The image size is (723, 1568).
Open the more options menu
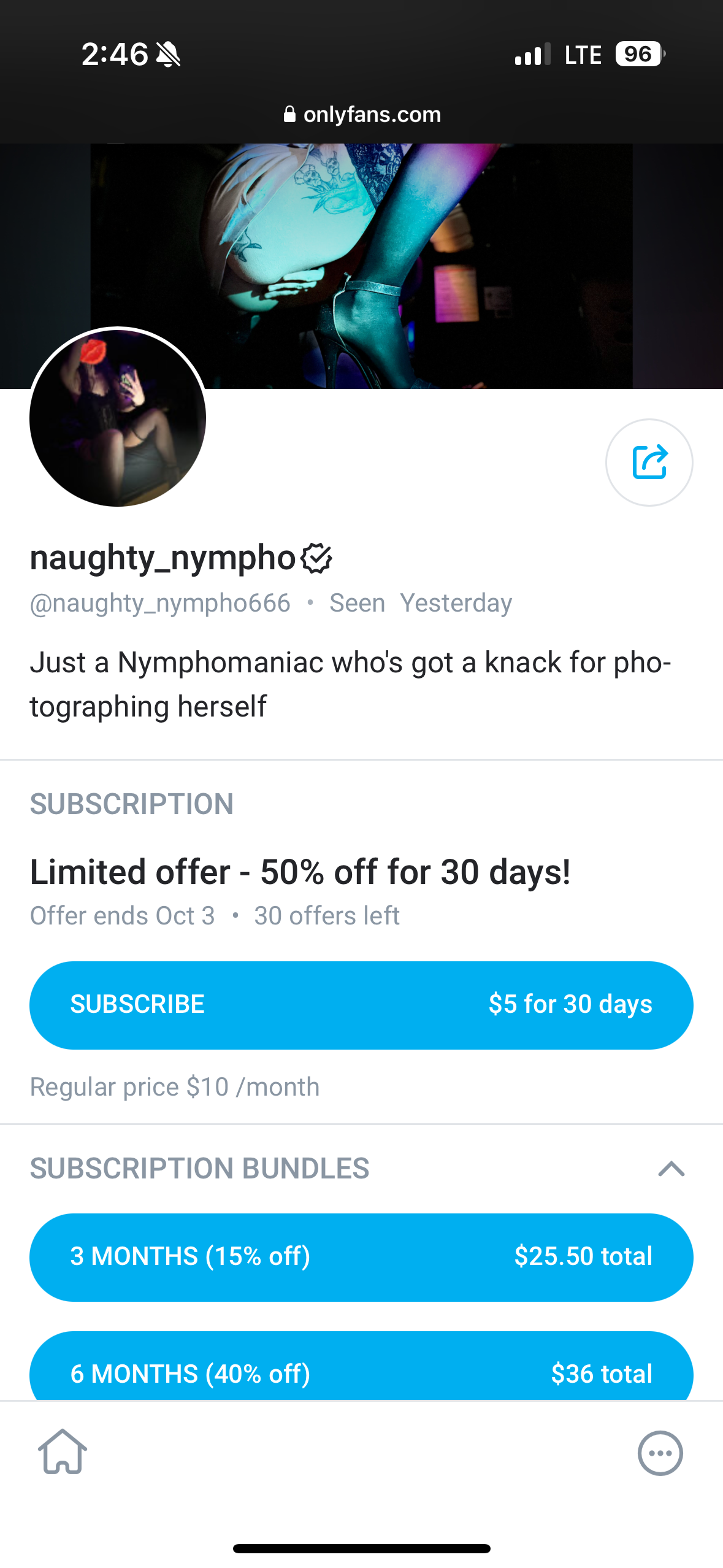(x=660, y=1453)
